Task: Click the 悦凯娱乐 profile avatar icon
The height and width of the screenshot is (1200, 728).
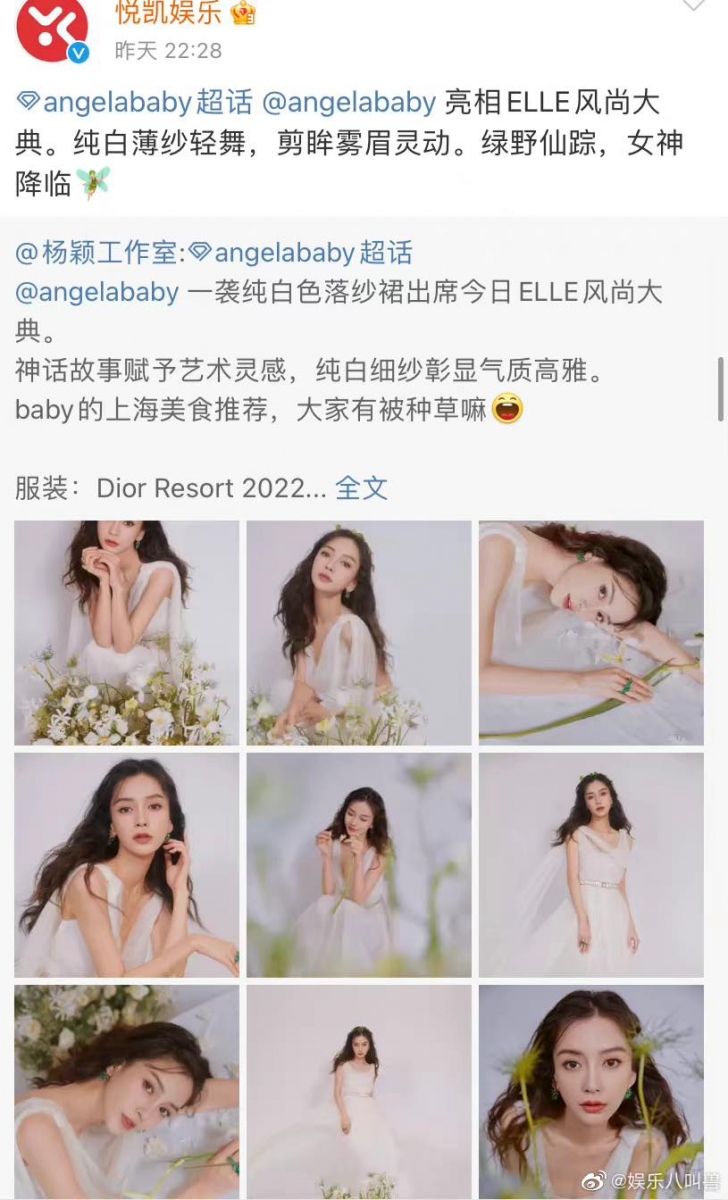Action: tap(50, 30)
